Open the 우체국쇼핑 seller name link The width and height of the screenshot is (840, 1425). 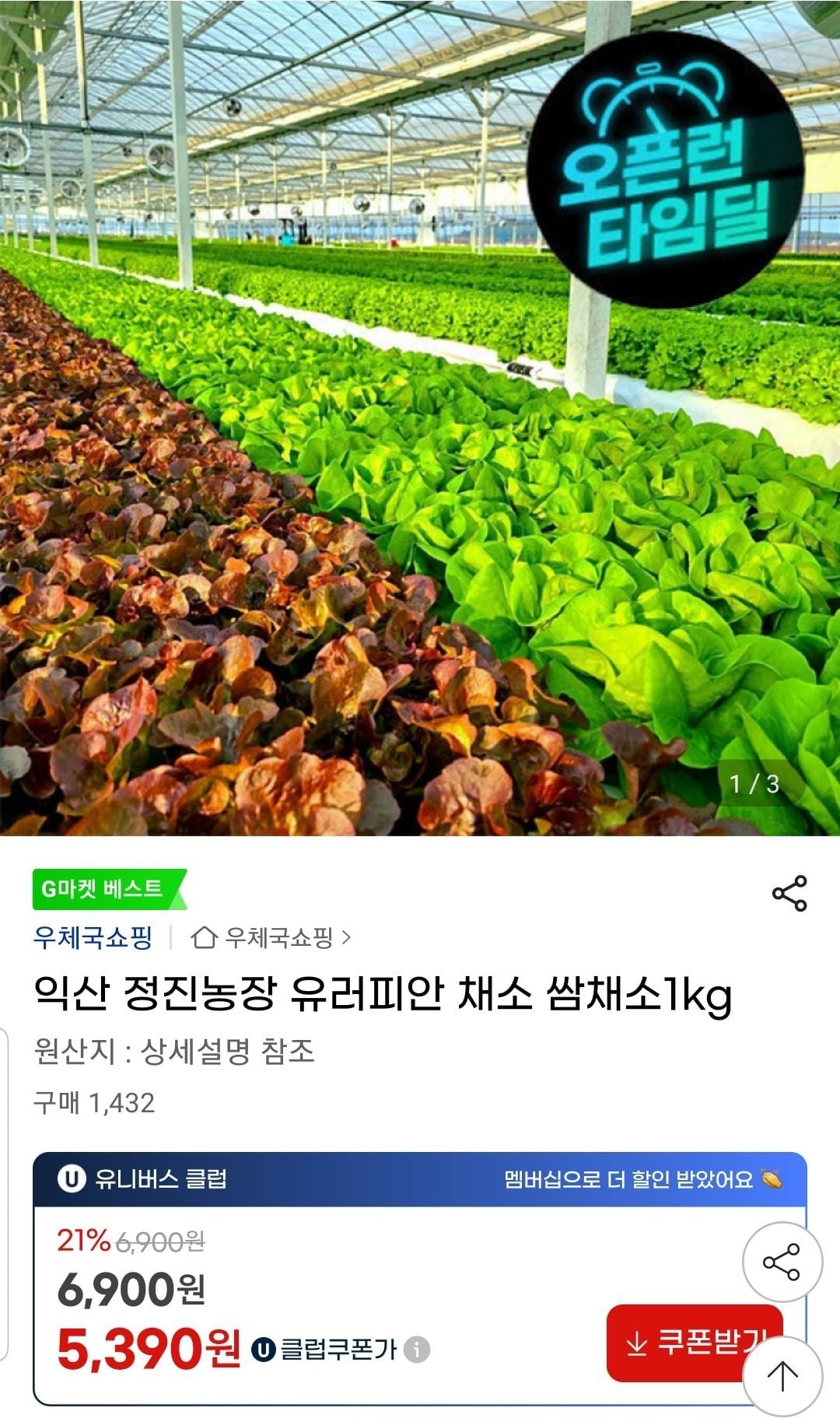click(x=93, y=937)
